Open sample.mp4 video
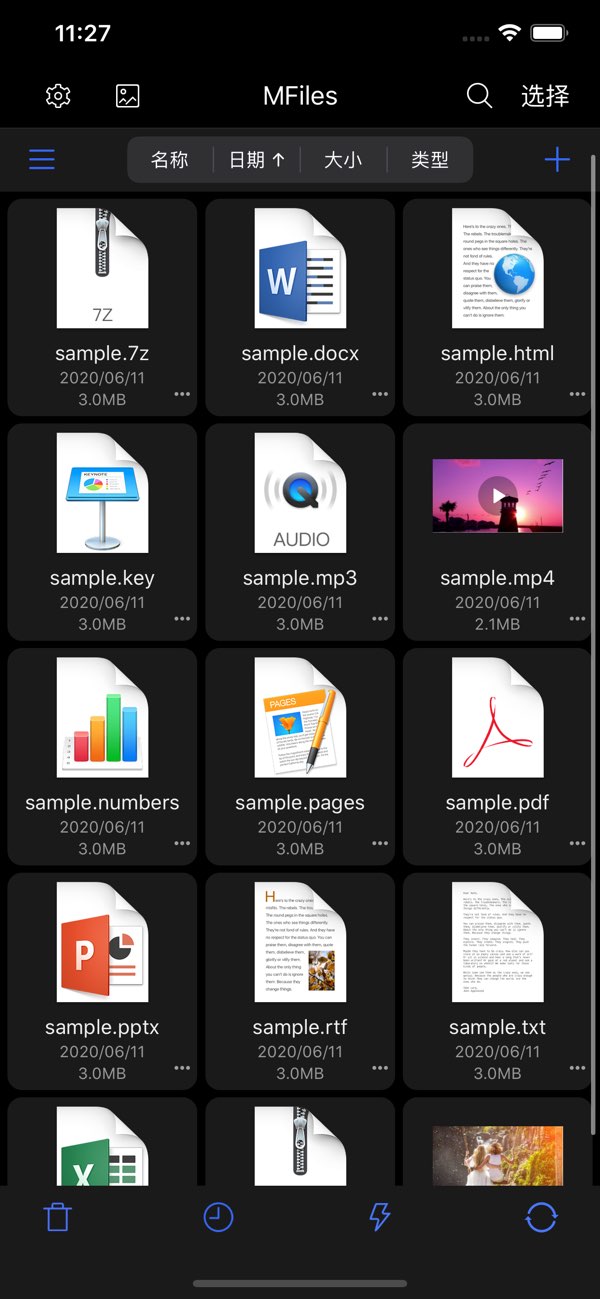The width and height of the screenshot is (600, 1299). pyautogui.click(x=497, y=532)
